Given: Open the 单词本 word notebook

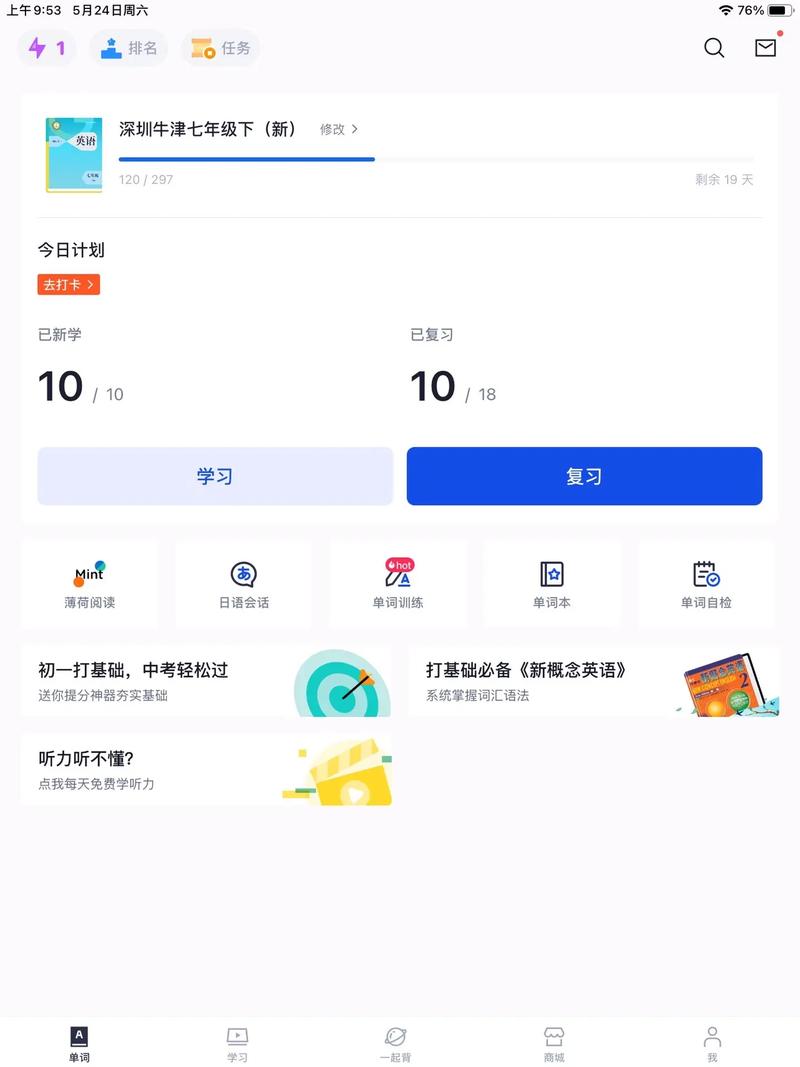Looking at the screenshot, I should tap(552, 584).
